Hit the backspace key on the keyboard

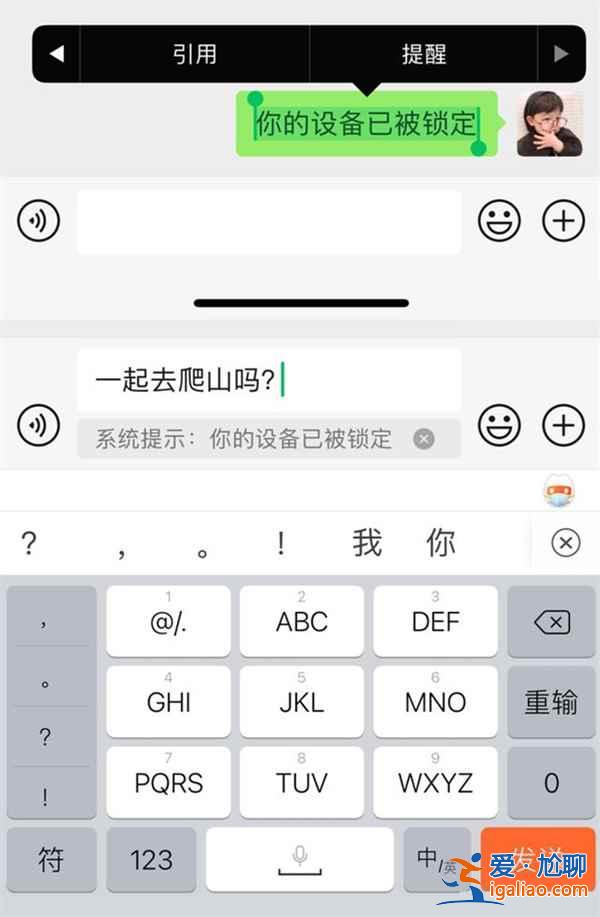pyautogui.click(x=551, y=623)
